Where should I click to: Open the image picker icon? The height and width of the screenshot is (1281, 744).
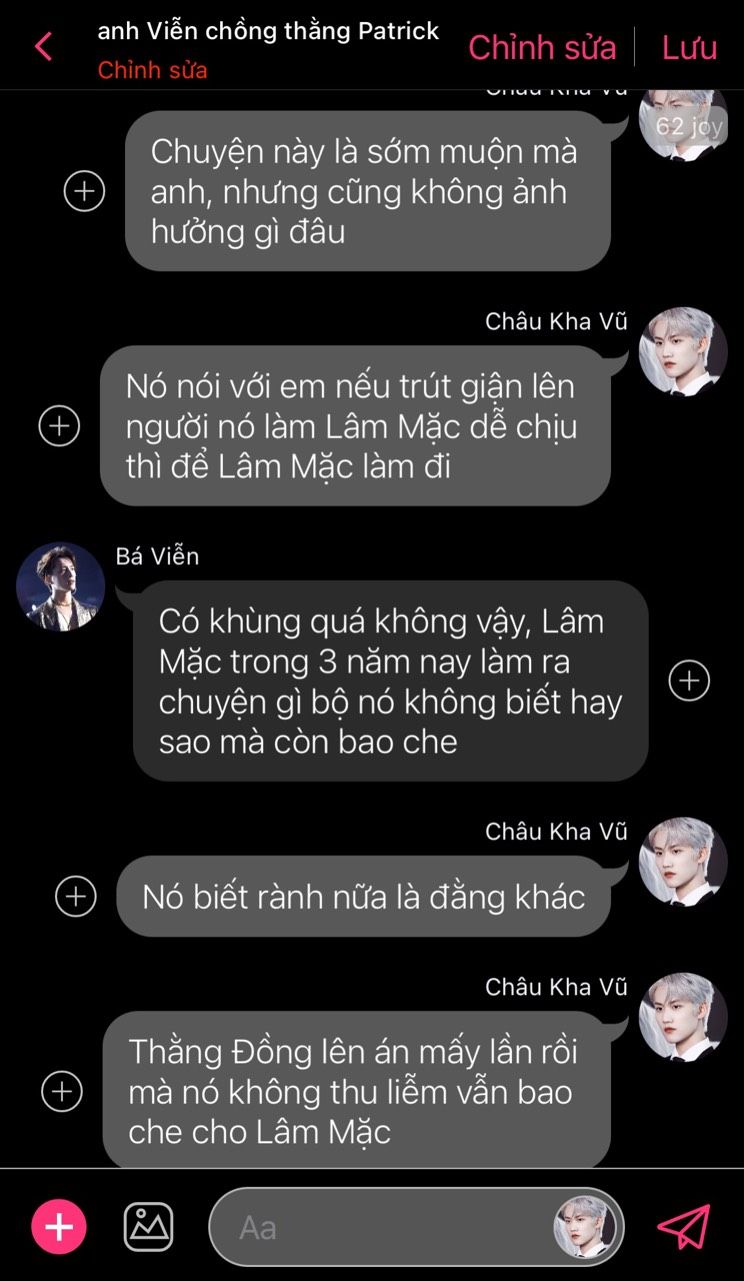point(148,1226)
